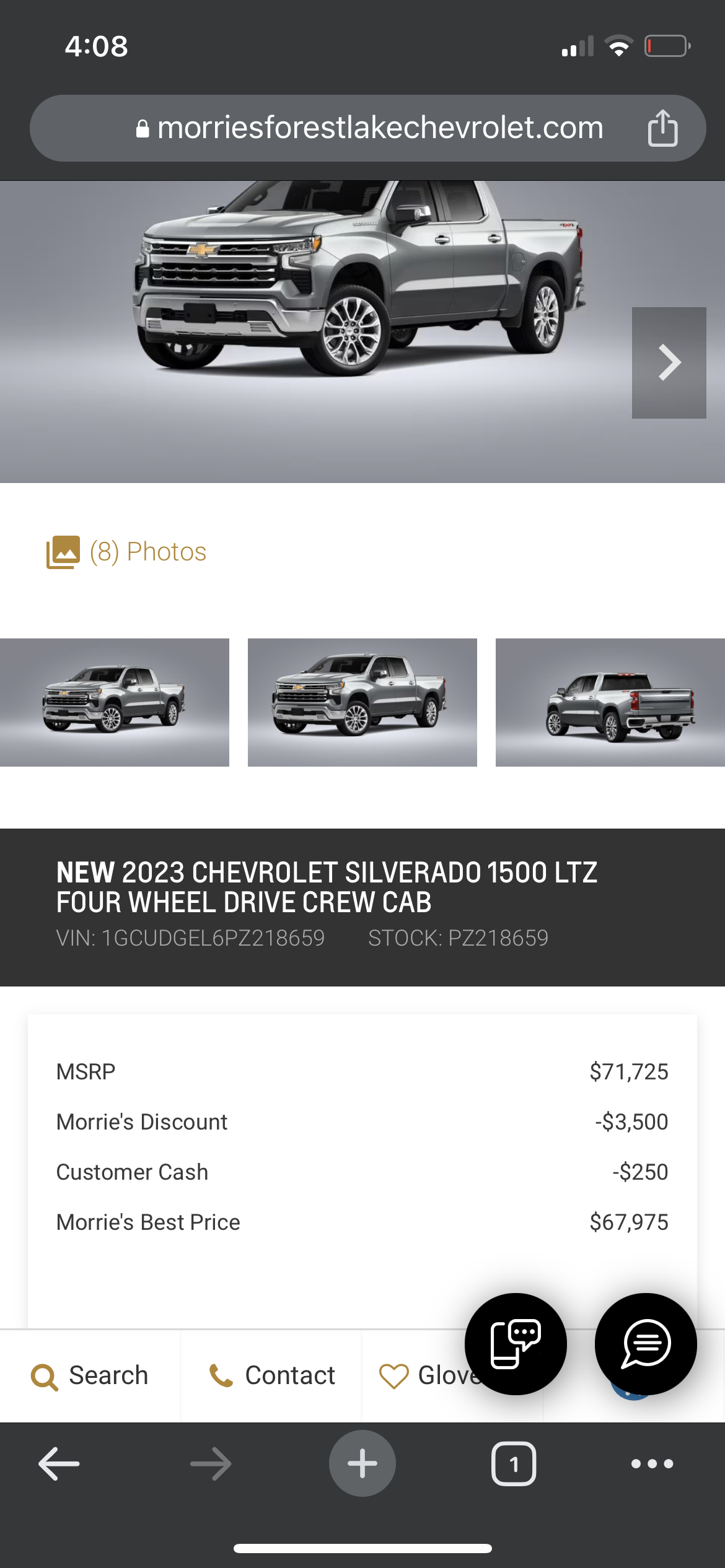Show the next vehicle photo with the arrow
Screen dimensions: 725x1568
[x=669, y=362]
